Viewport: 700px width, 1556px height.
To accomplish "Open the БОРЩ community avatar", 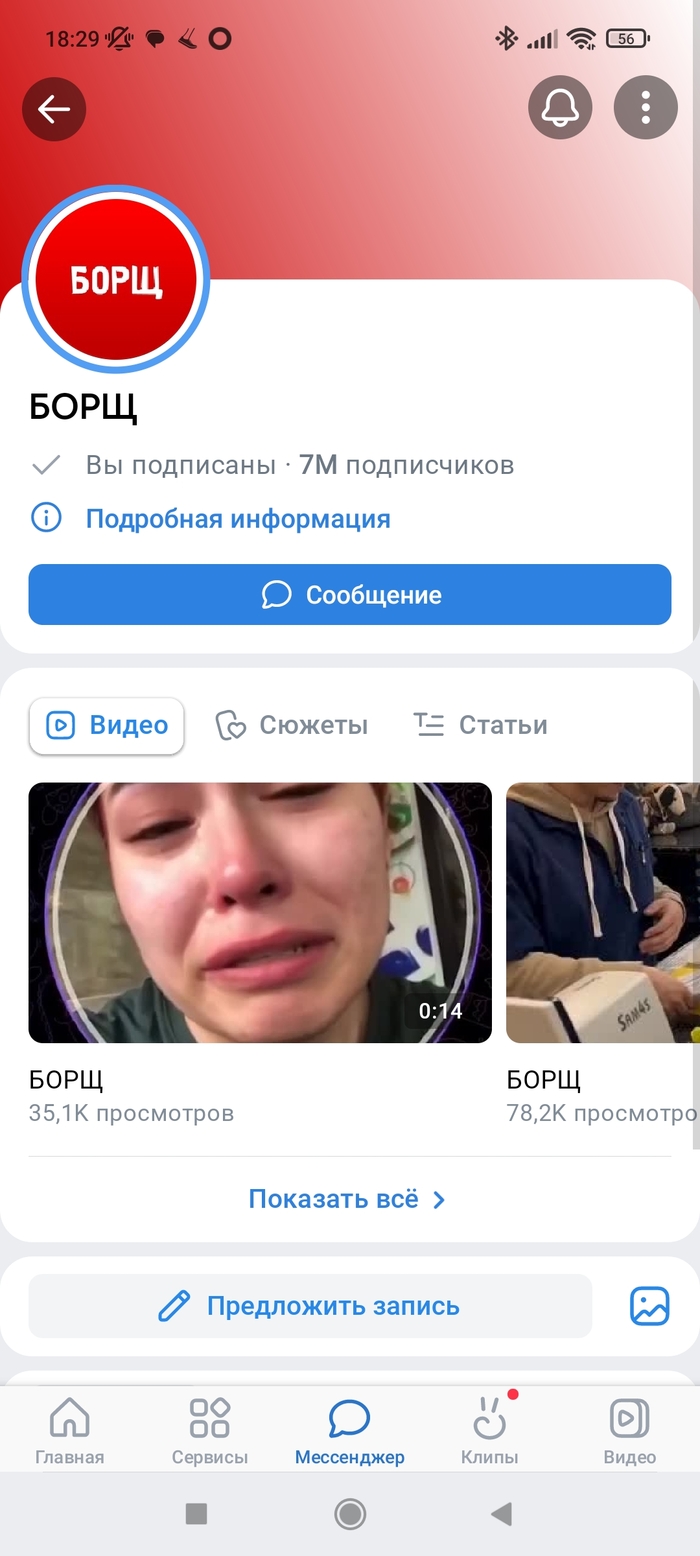I will coord(116,279).
